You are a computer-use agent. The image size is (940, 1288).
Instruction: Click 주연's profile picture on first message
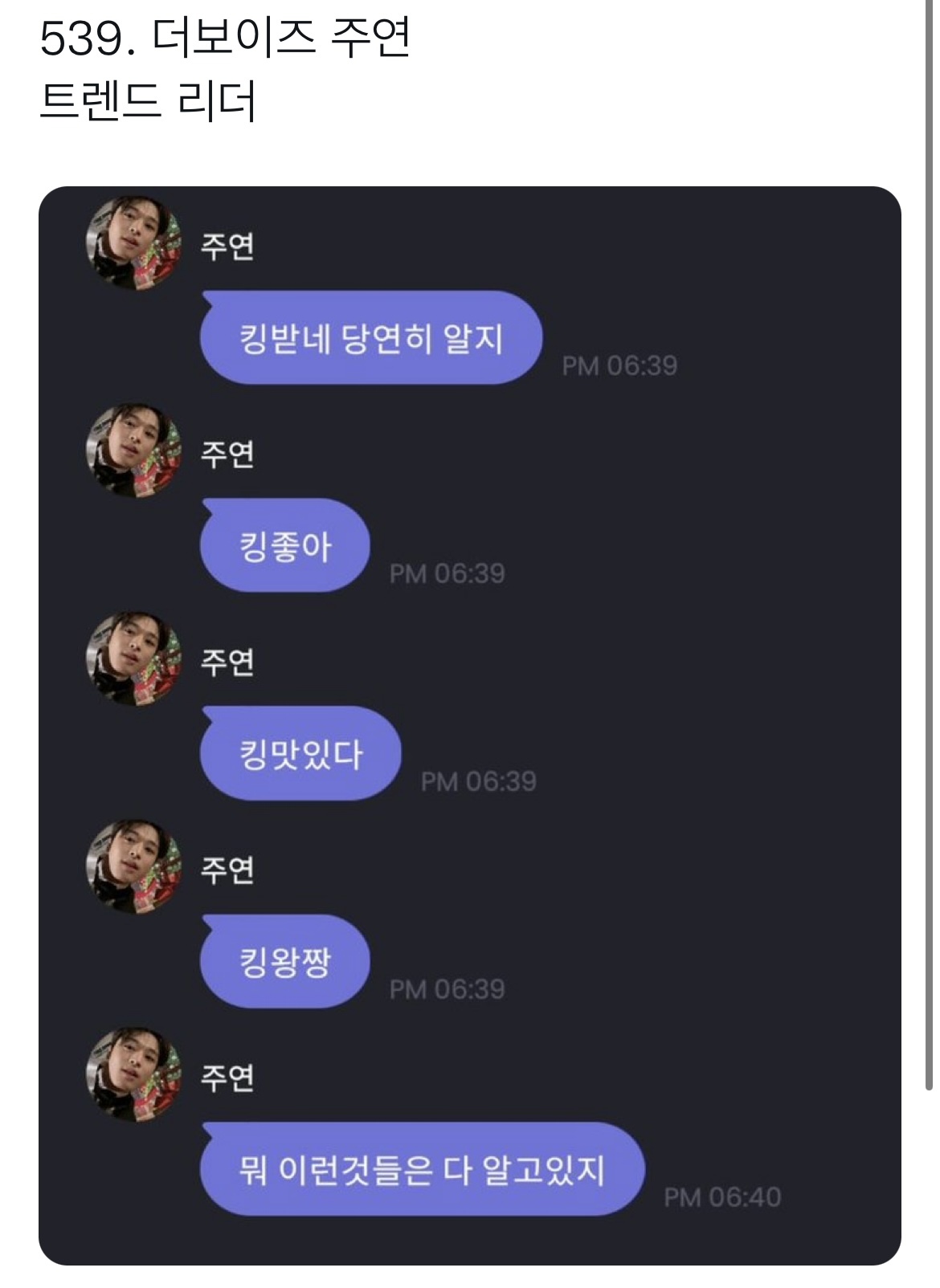click(x=133, y=241)
